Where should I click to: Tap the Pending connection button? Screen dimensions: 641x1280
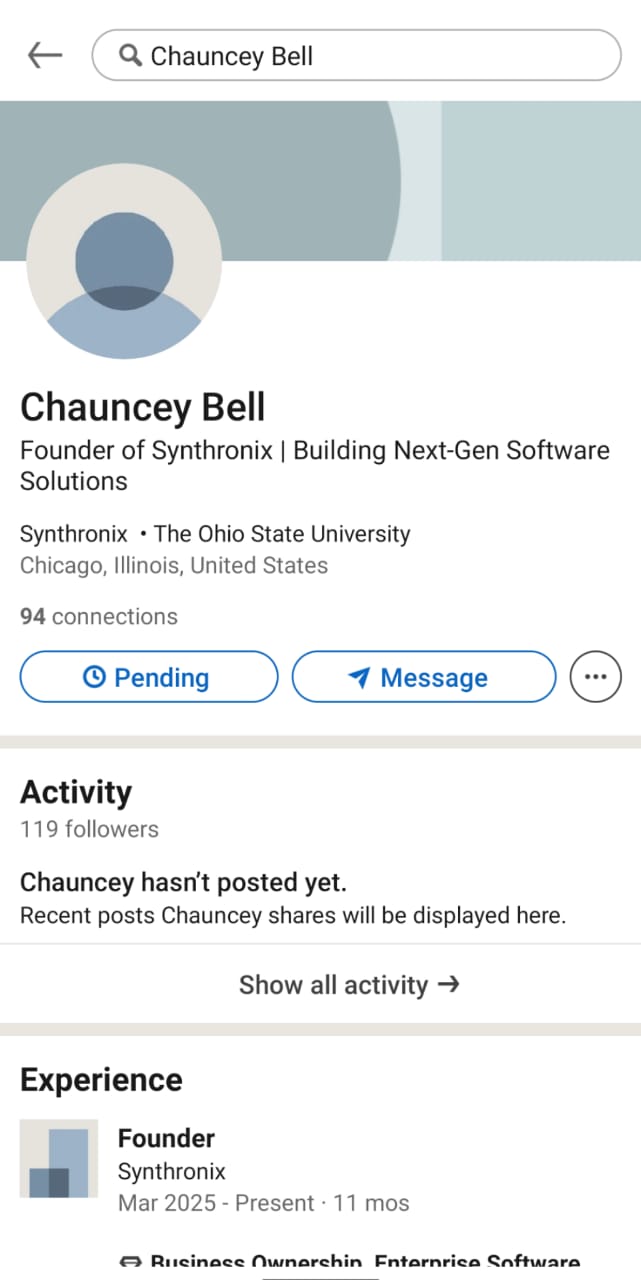pyautogui.click(x=149, y=677)
